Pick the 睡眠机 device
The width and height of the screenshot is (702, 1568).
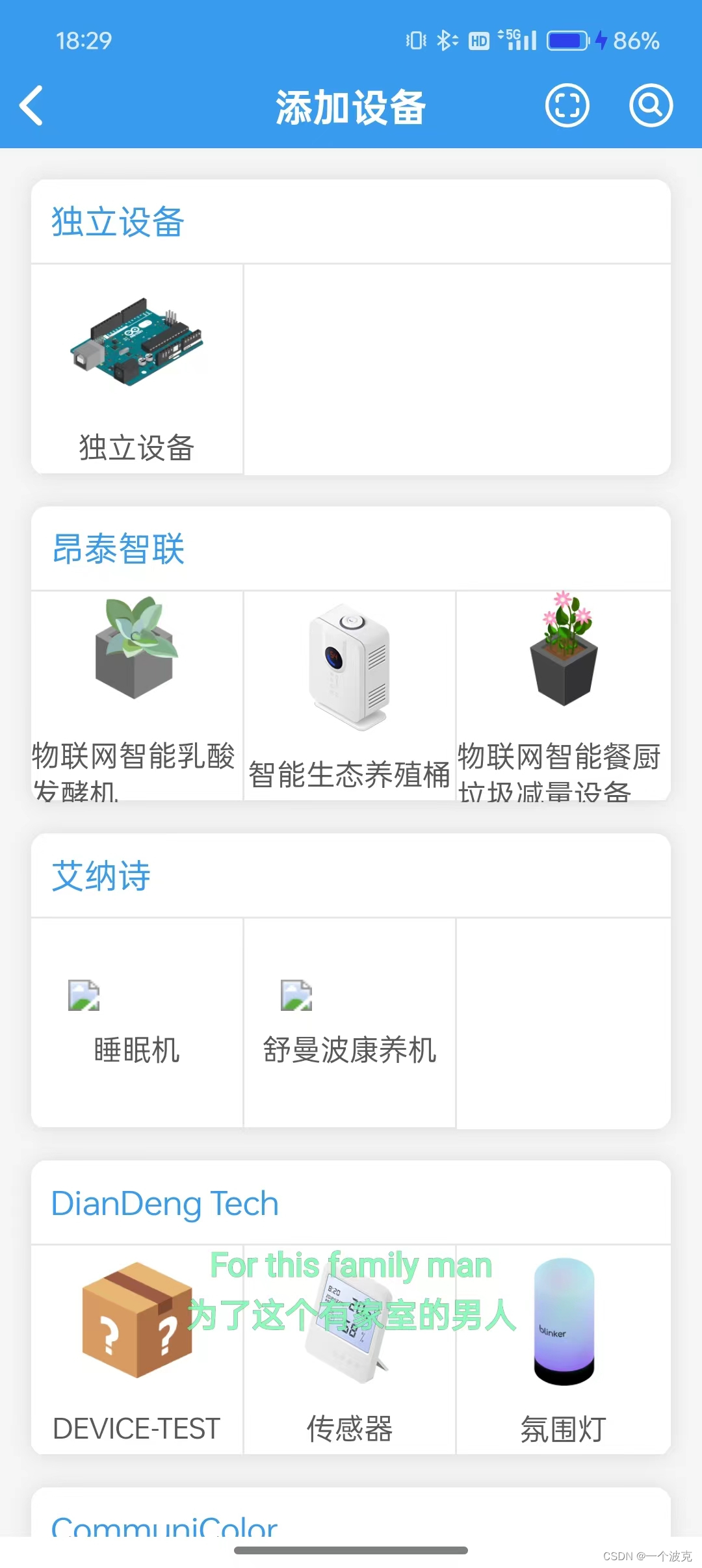(137, 1023)
